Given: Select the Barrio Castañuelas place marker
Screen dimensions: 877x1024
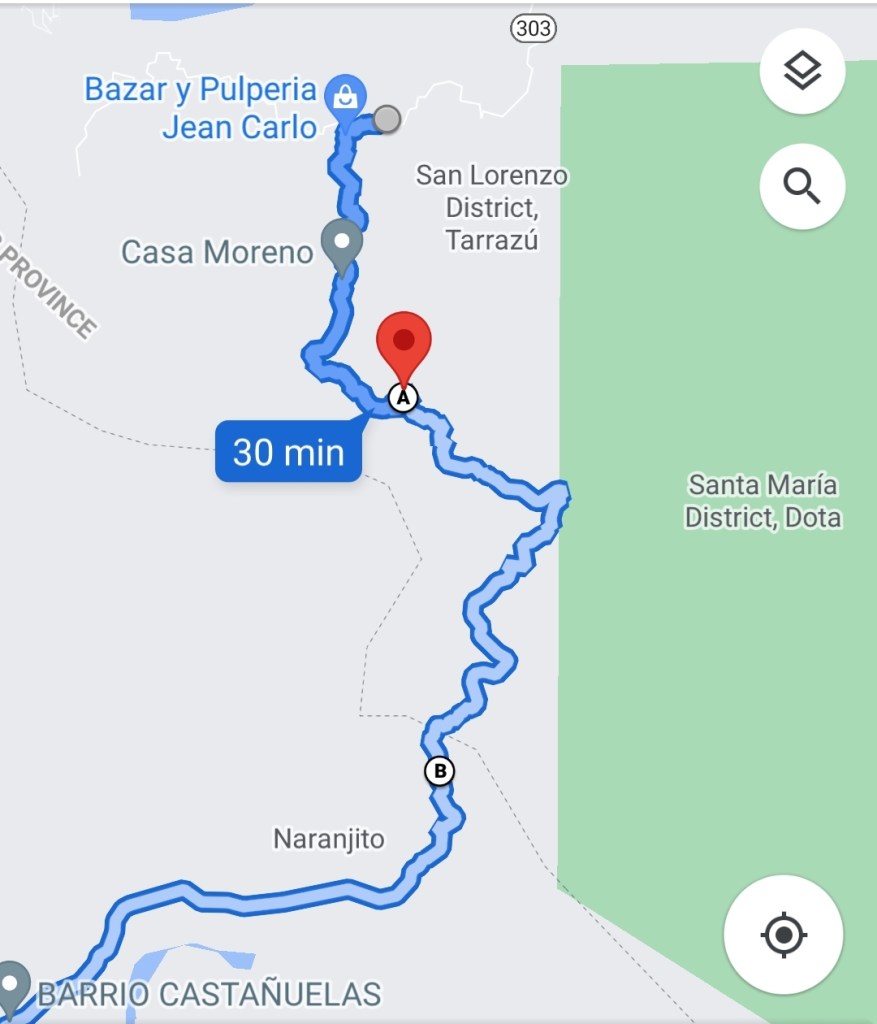Looking at the screenshot, I should [12, 981].
